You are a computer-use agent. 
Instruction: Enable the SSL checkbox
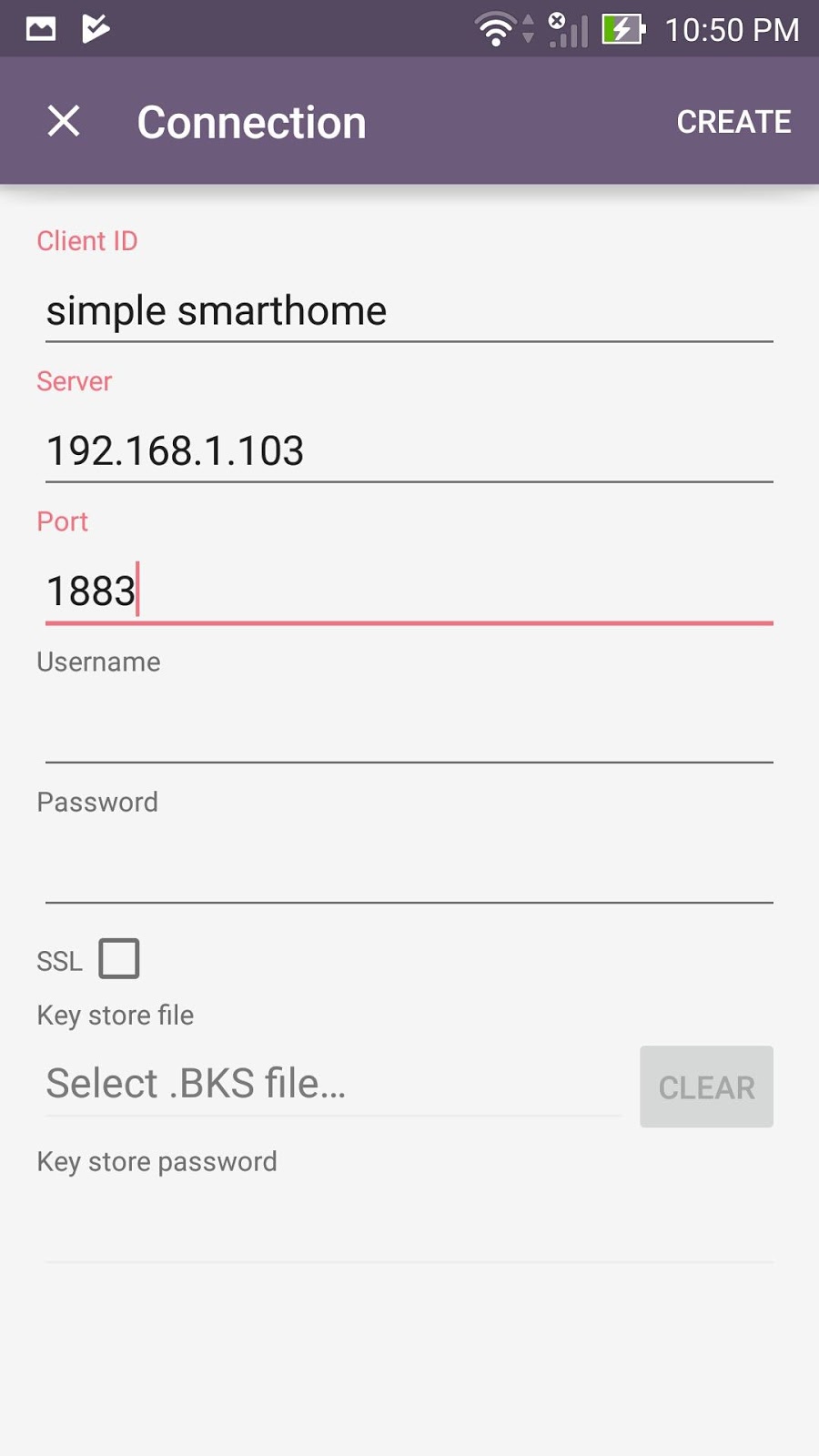click(119, 959)
